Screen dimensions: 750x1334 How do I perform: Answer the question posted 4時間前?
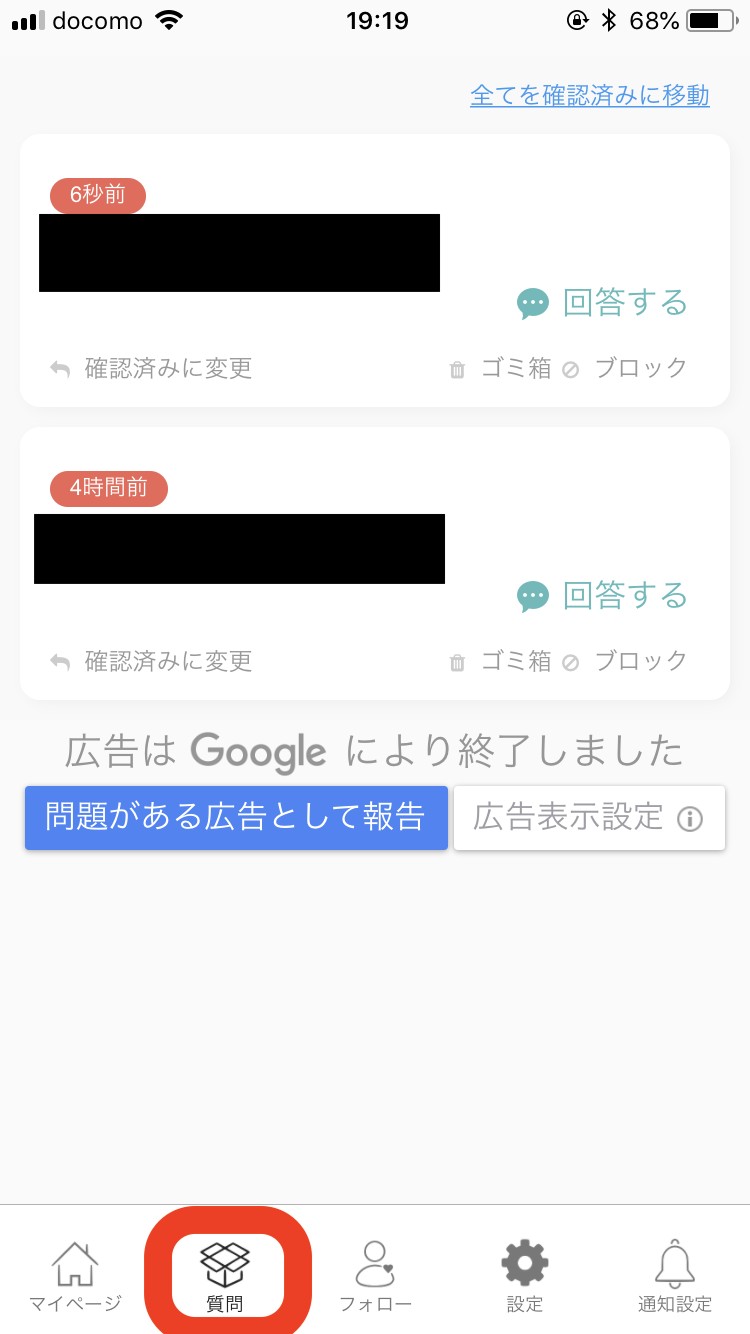[602, 596]
